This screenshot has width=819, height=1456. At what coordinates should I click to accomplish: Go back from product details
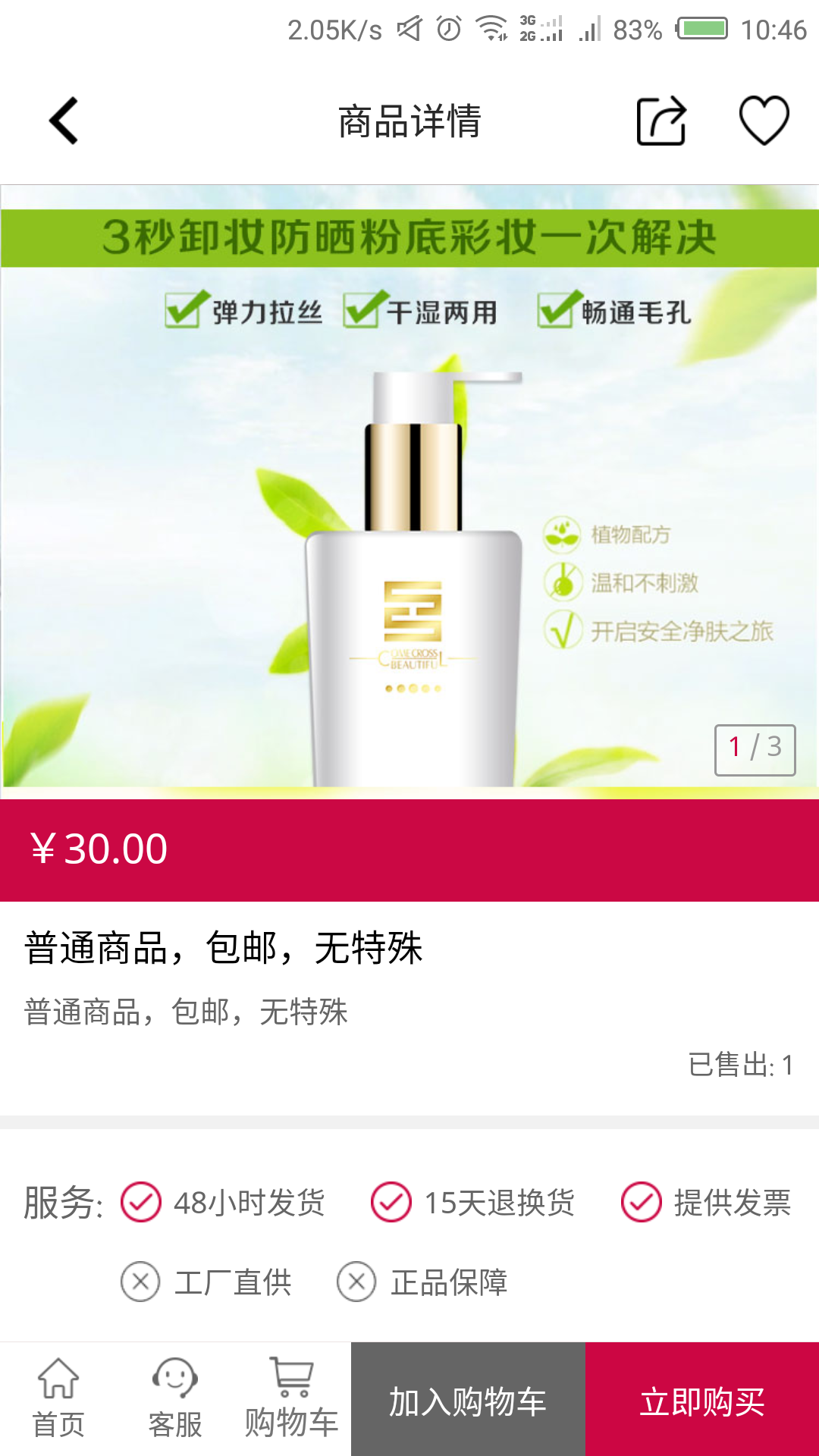tap(64, 121)
